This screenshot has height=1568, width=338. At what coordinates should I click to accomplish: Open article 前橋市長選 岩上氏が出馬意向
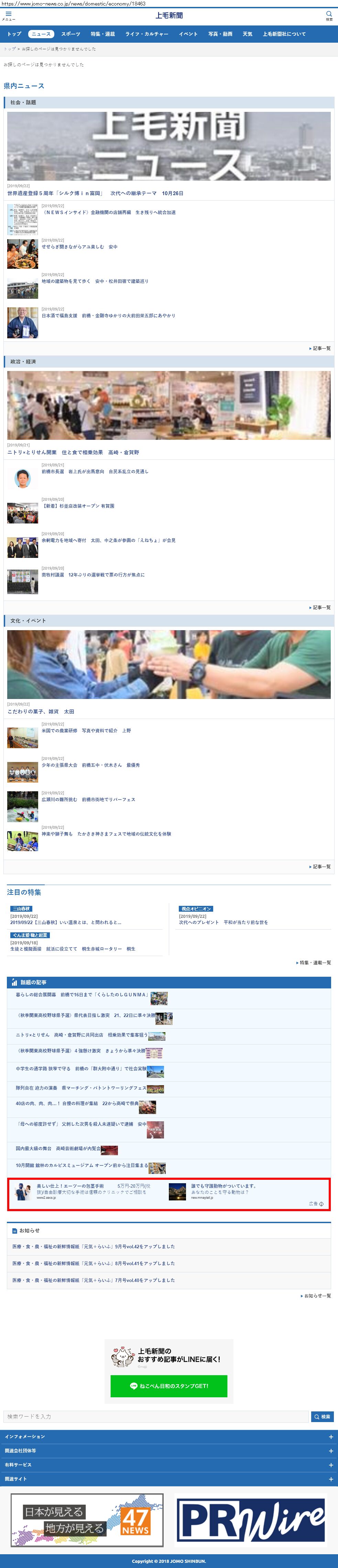(x=95, y=472)
